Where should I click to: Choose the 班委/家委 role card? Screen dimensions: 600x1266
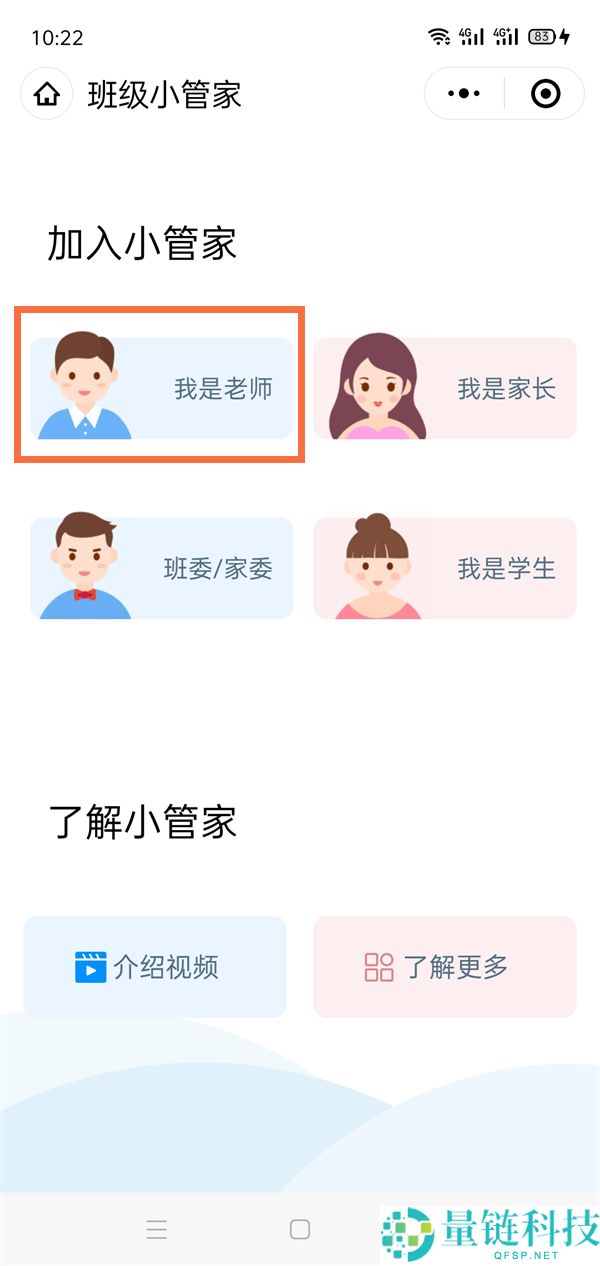[x=162, y=568]
